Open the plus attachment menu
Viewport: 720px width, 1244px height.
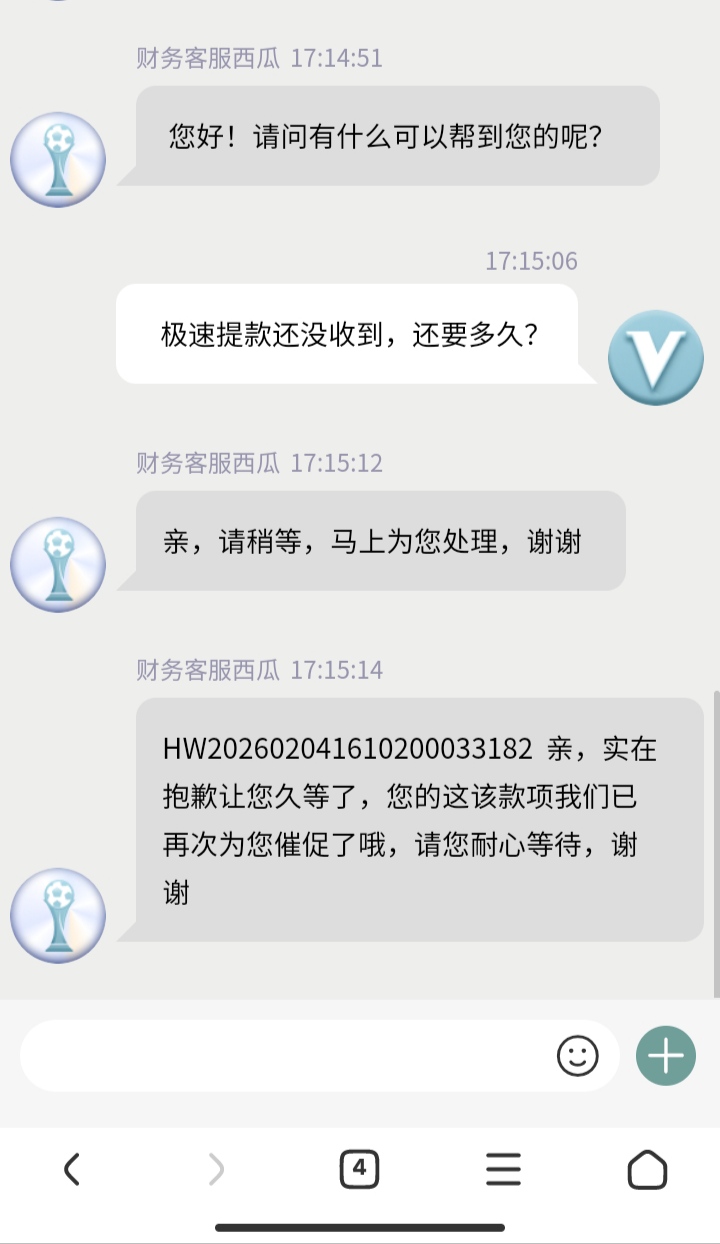[x=666, y=1056]
